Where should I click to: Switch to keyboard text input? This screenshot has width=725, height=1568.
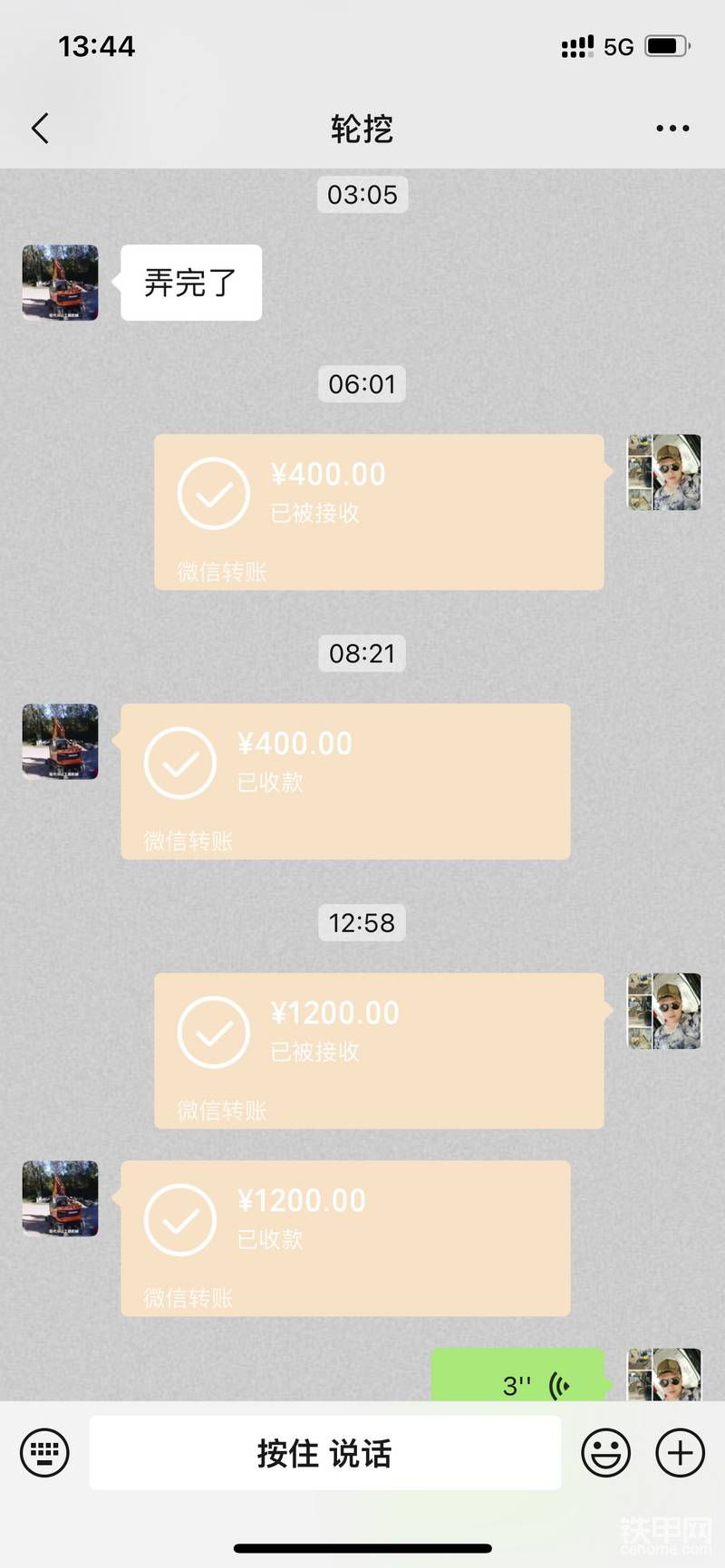point(44,1452)
